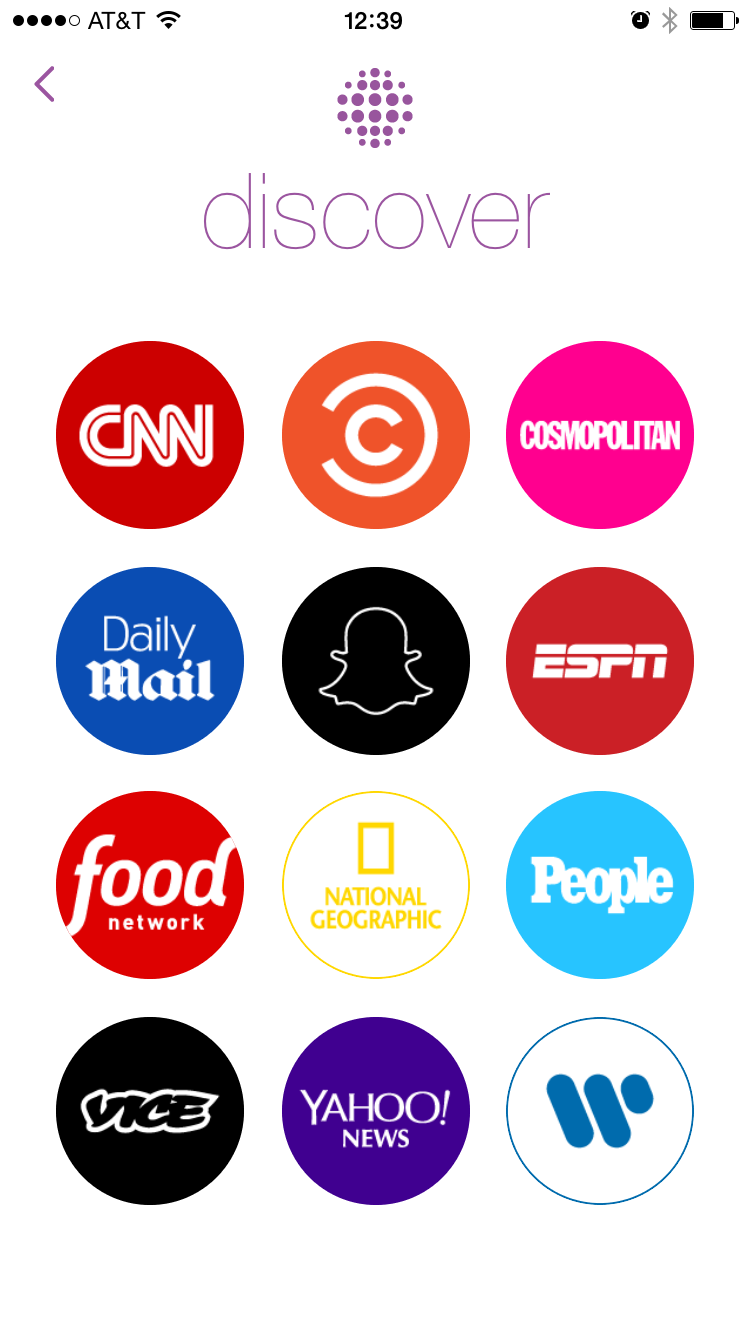Select the Food Network channel

click(x=150, y=885)
